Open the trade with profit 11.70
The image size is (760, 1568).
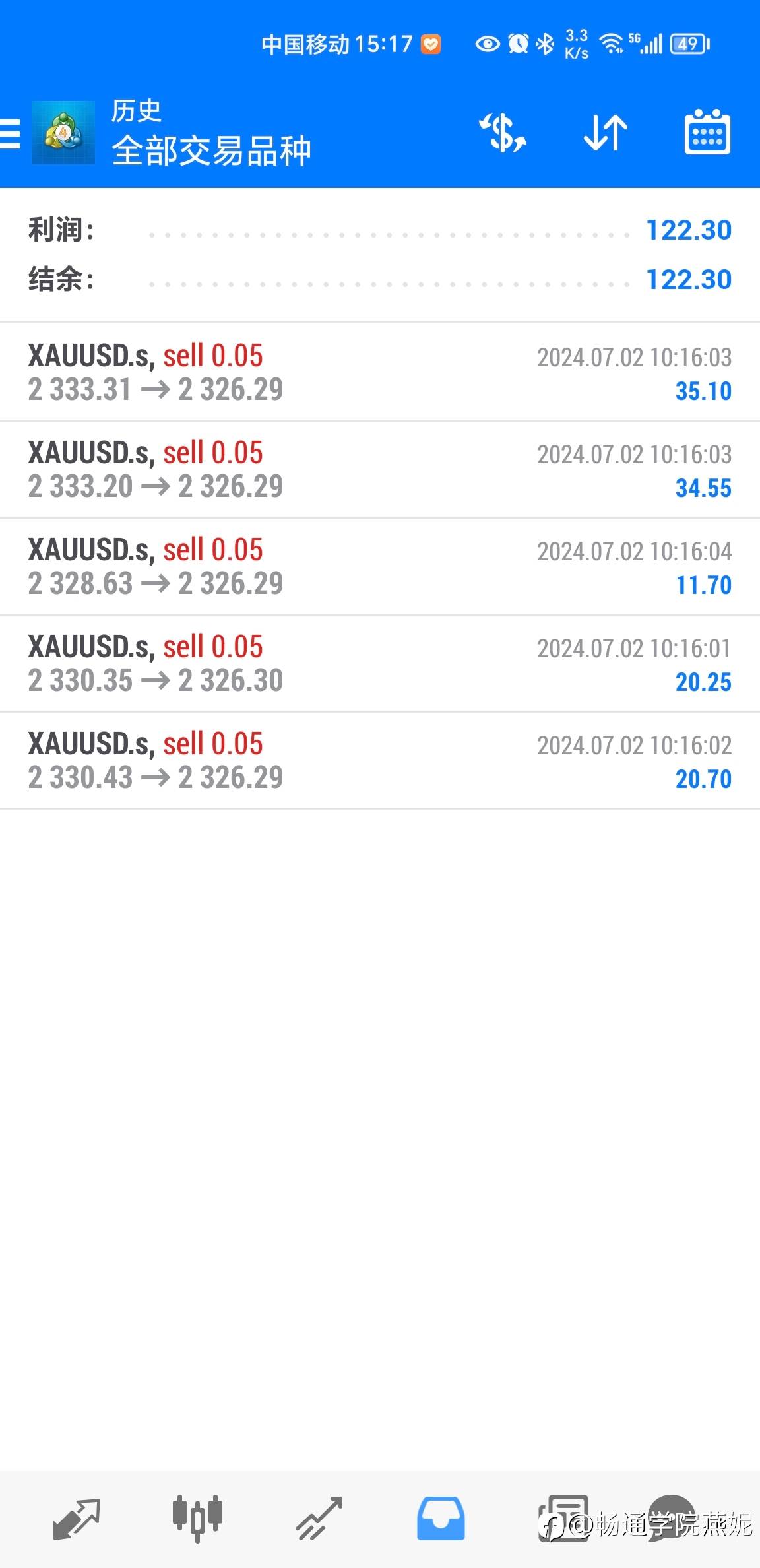pos(379,566)
